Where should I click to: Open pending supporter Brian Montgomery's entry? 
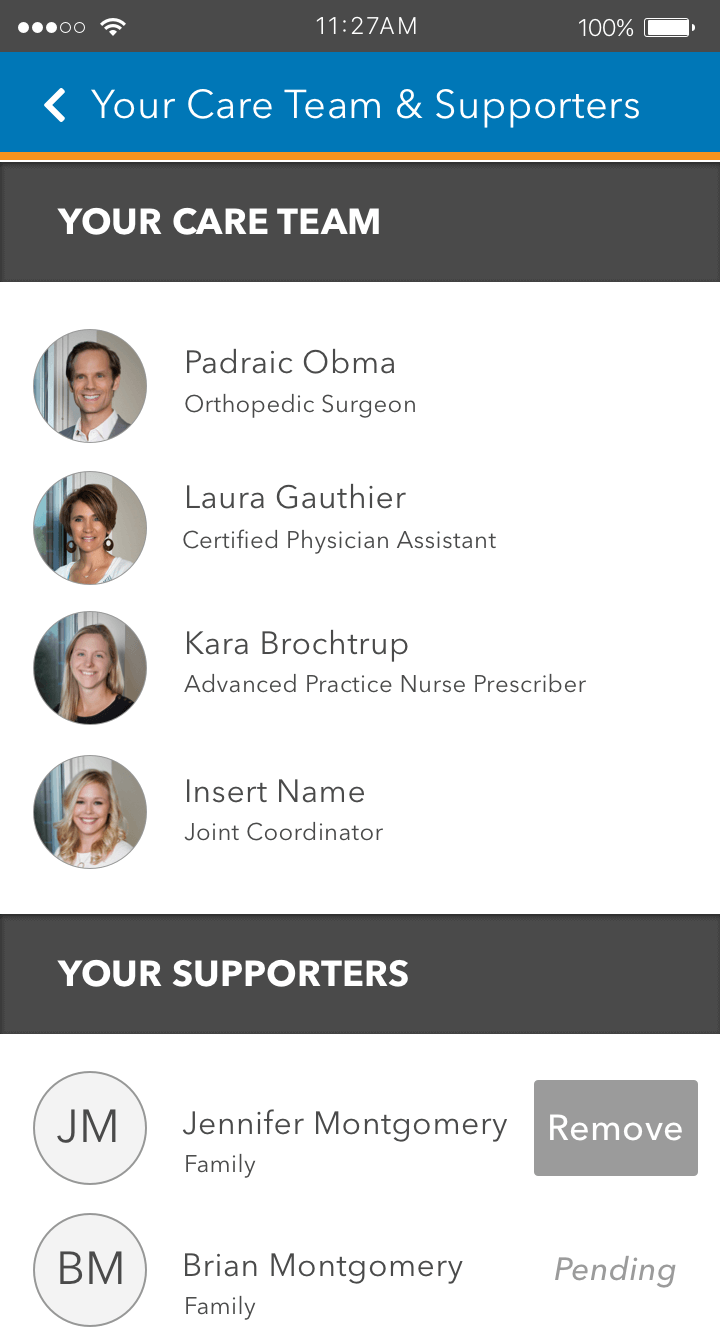pos(360,1270)
